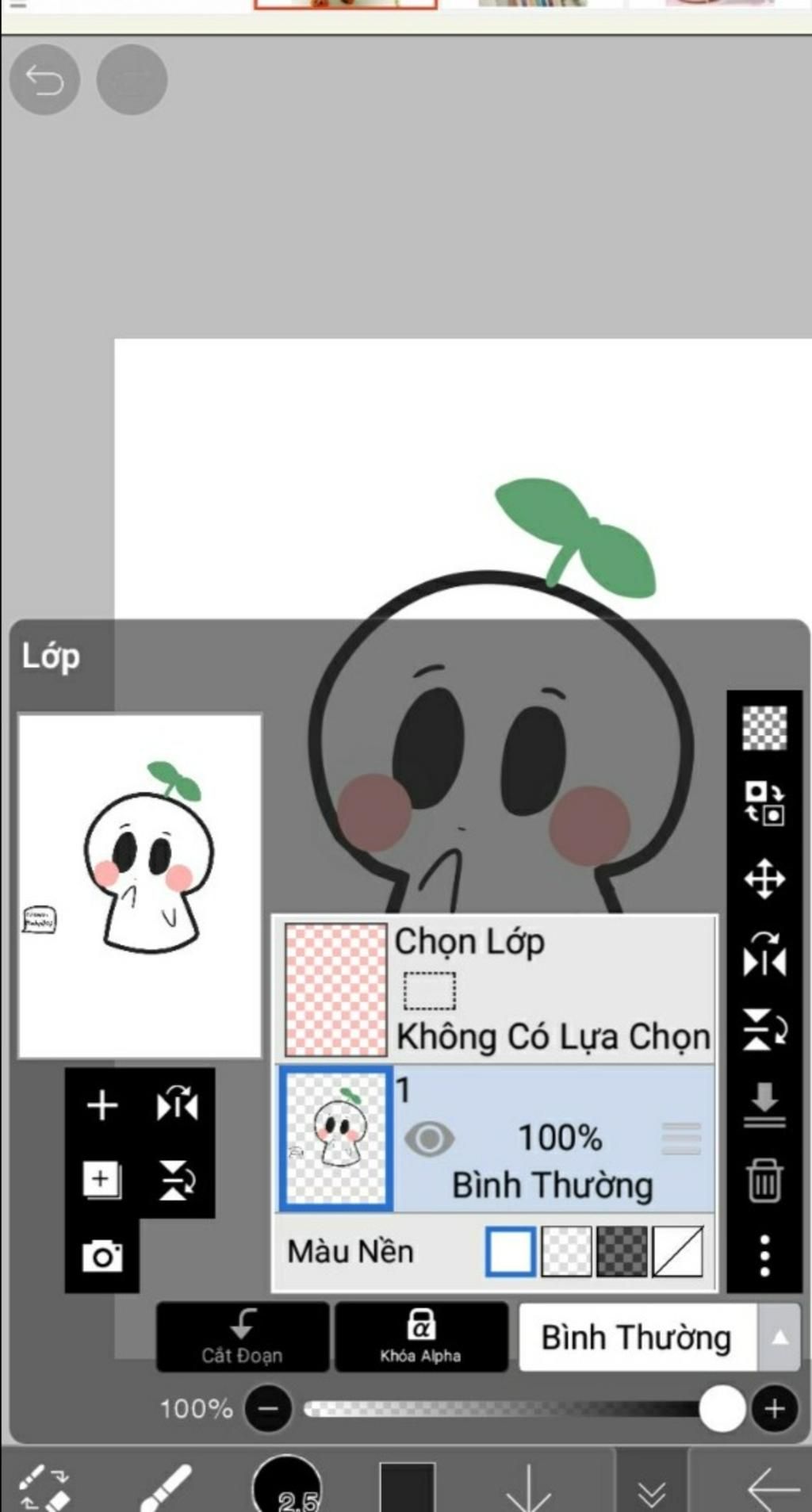Choose white background color

tap(510, 1251)
